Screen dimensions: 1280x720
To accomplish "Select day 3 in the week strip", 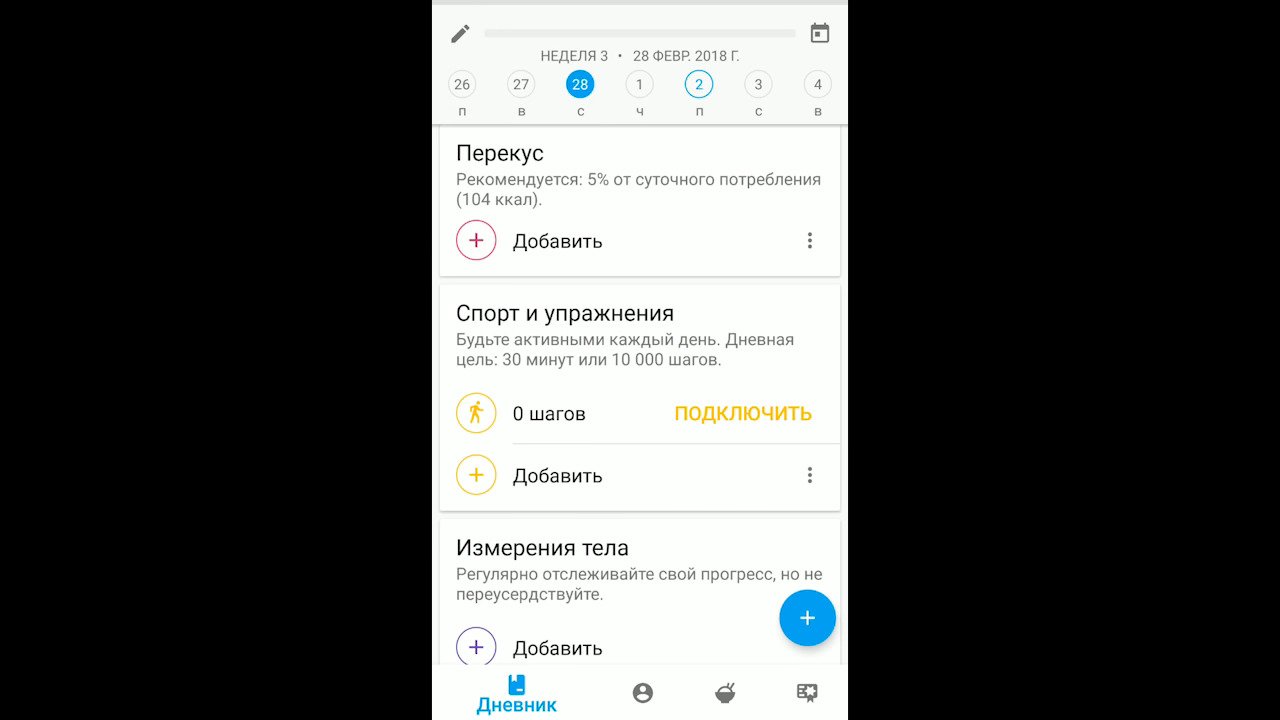I will (x=758, y=85).
